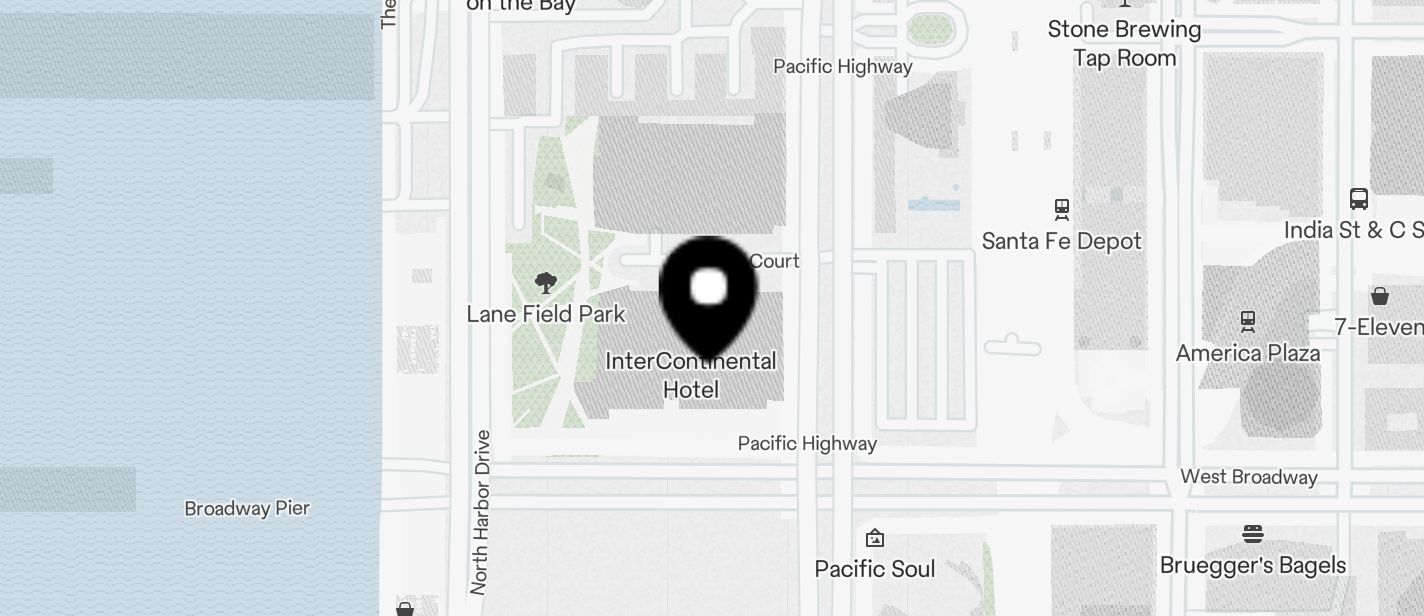Tap the black location pin marker
This screenshot has width=1424, height=616.
click(708, 293)
